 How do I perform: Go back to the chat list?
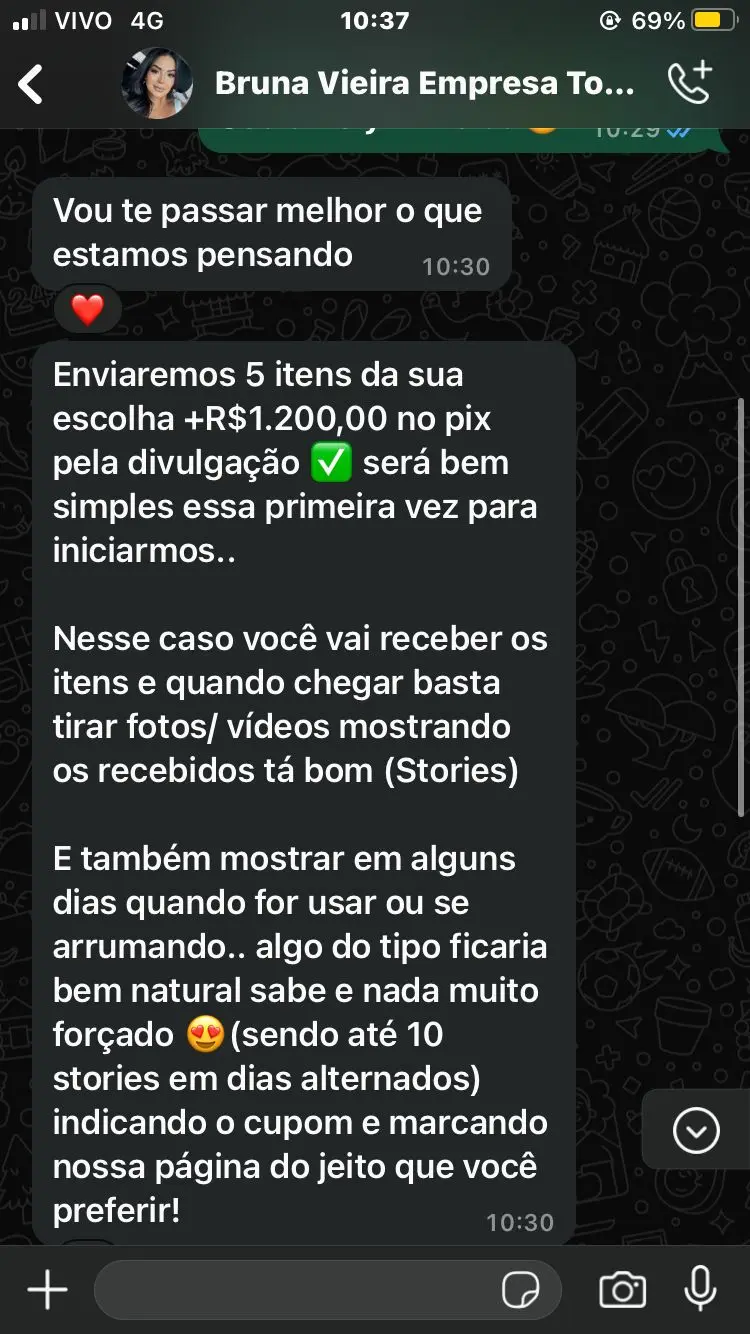(32, 84)
